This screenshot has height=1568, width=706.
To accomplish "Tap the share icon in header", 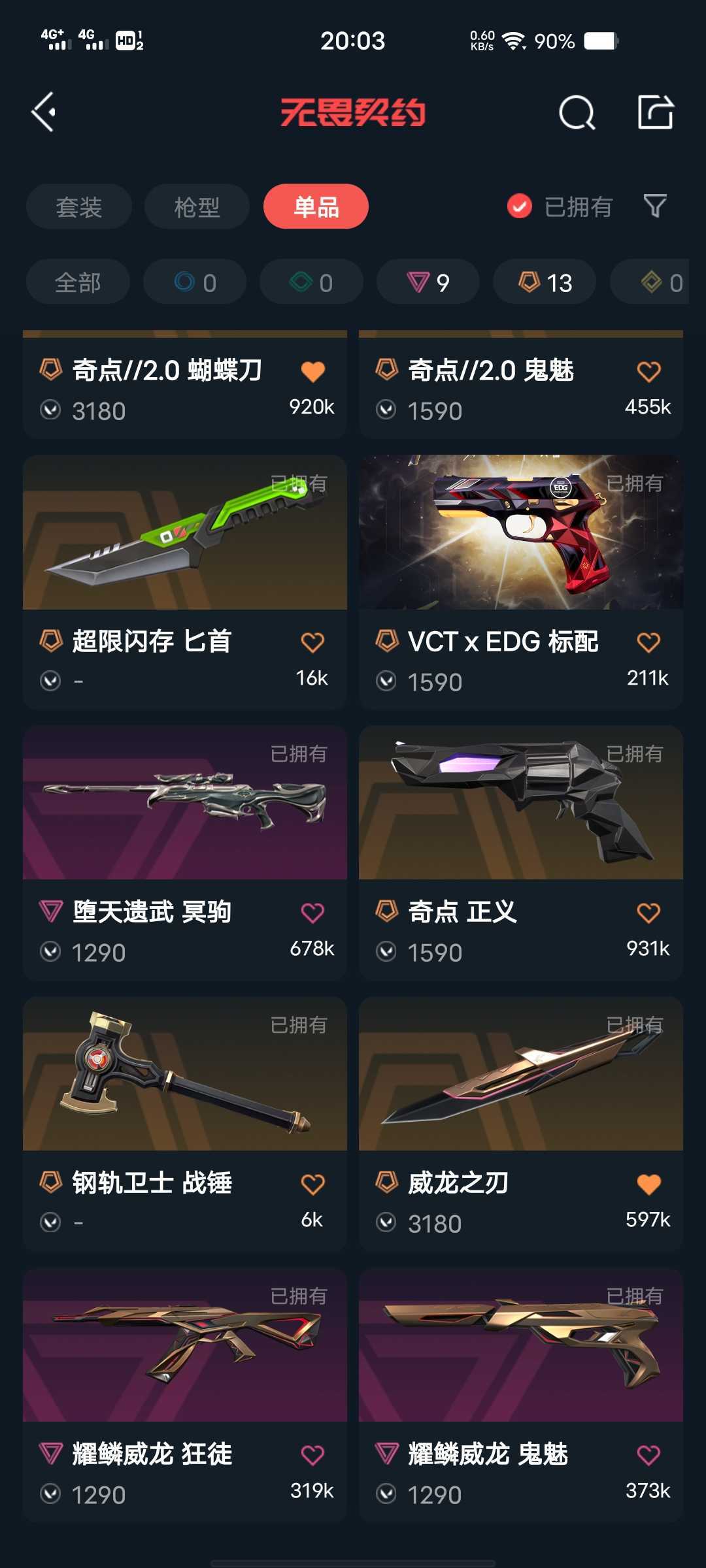I will click(656, 112).
